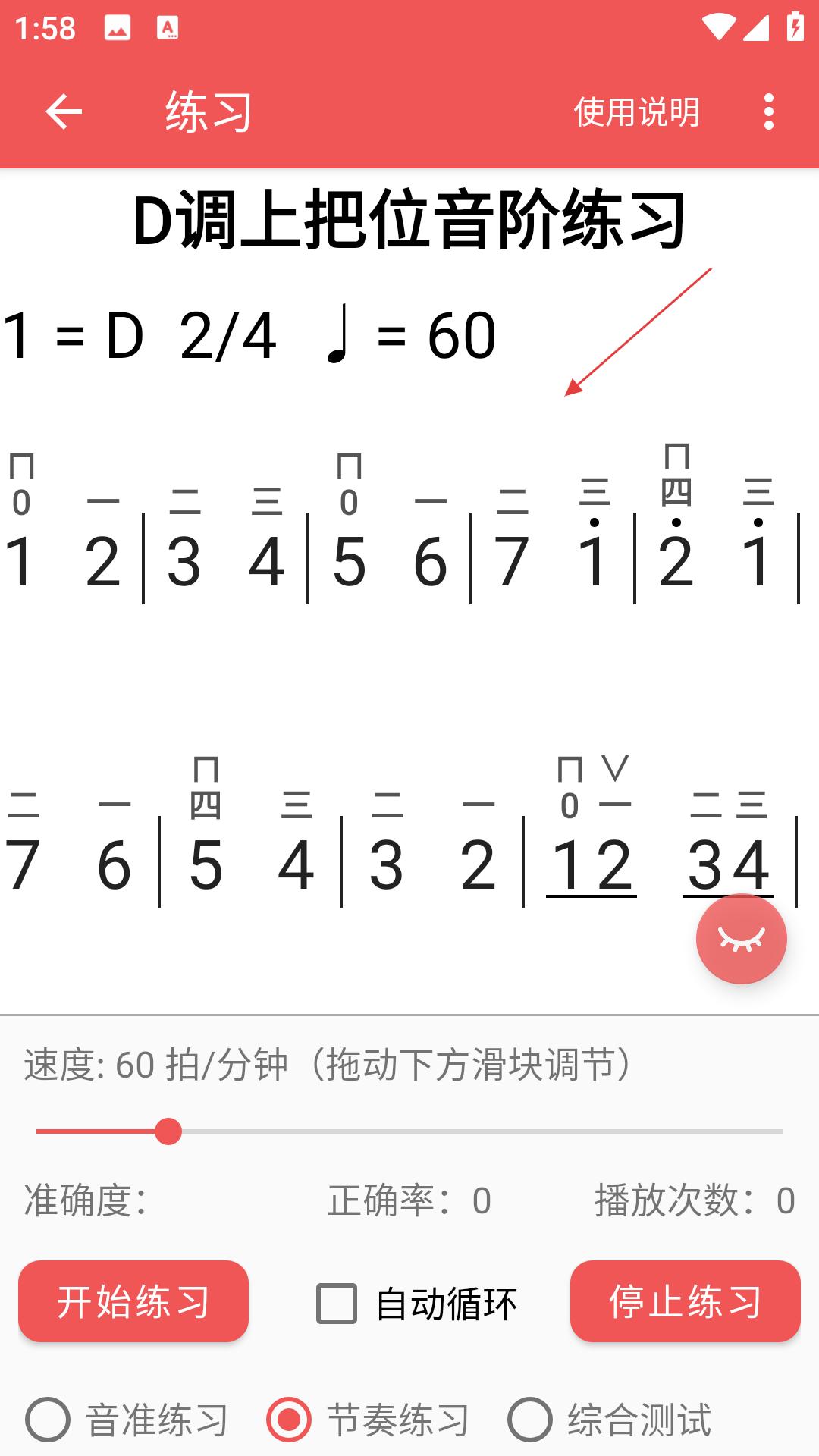Tap the speed slider handle

point(168,1131)
